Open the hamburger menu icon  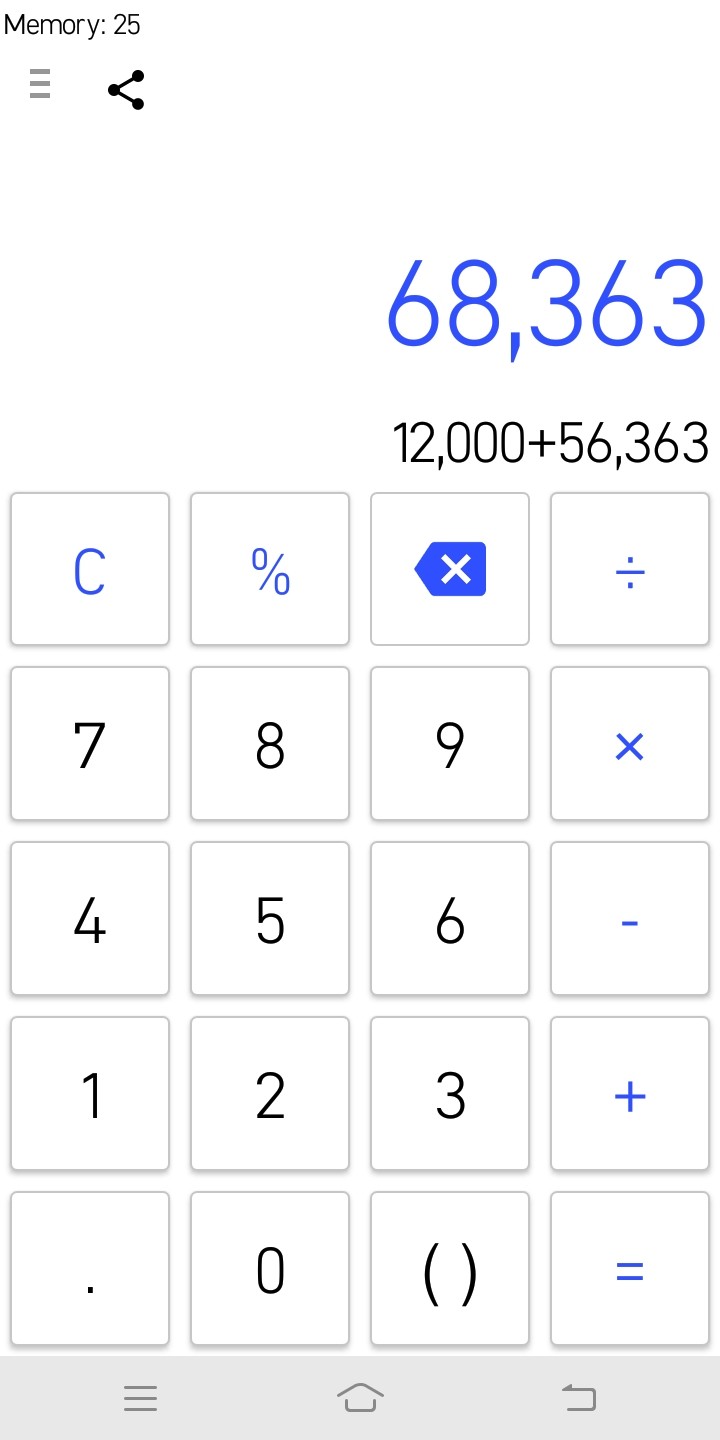pyautogui.click(x=40, y=84)
